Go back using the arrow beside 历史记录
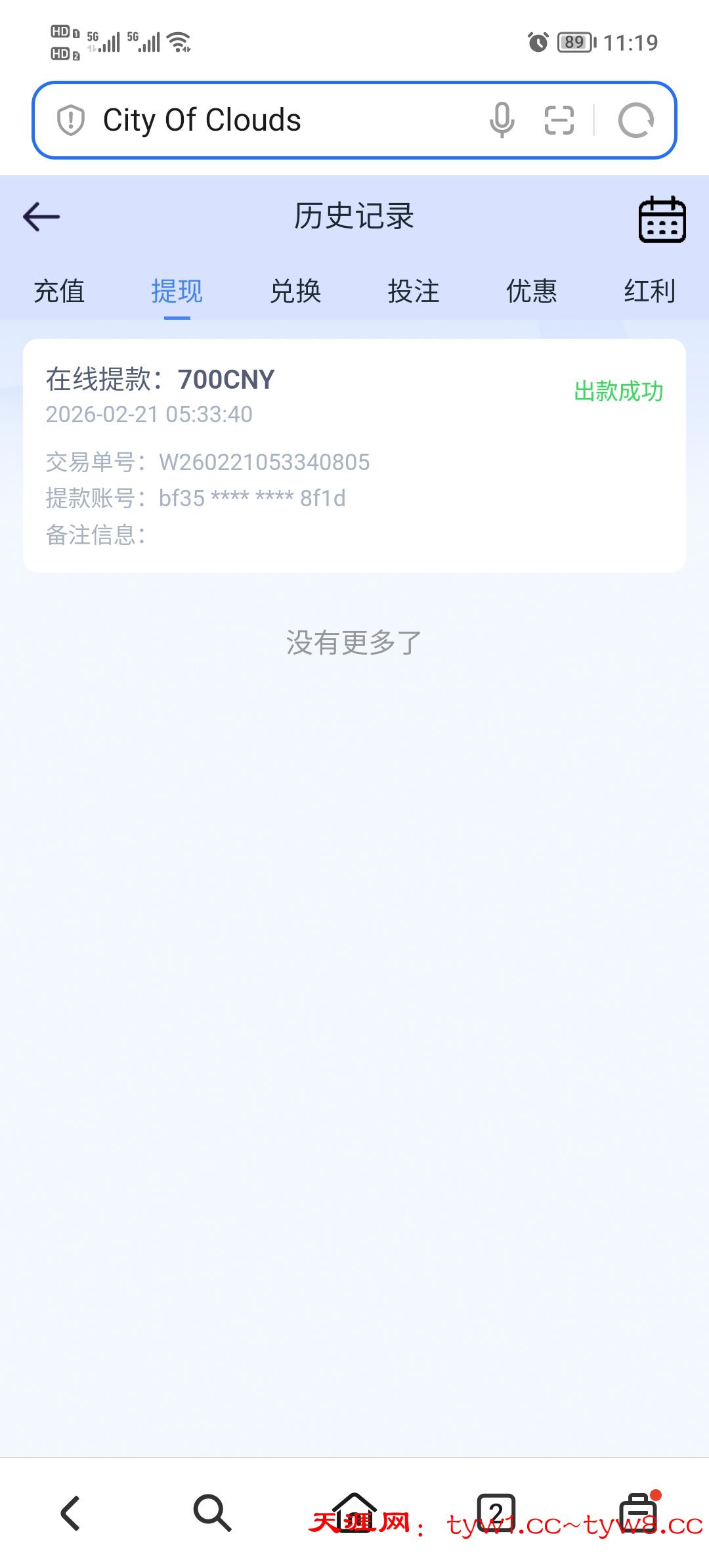Screen dimensions: 709x1568 (41, 217)
